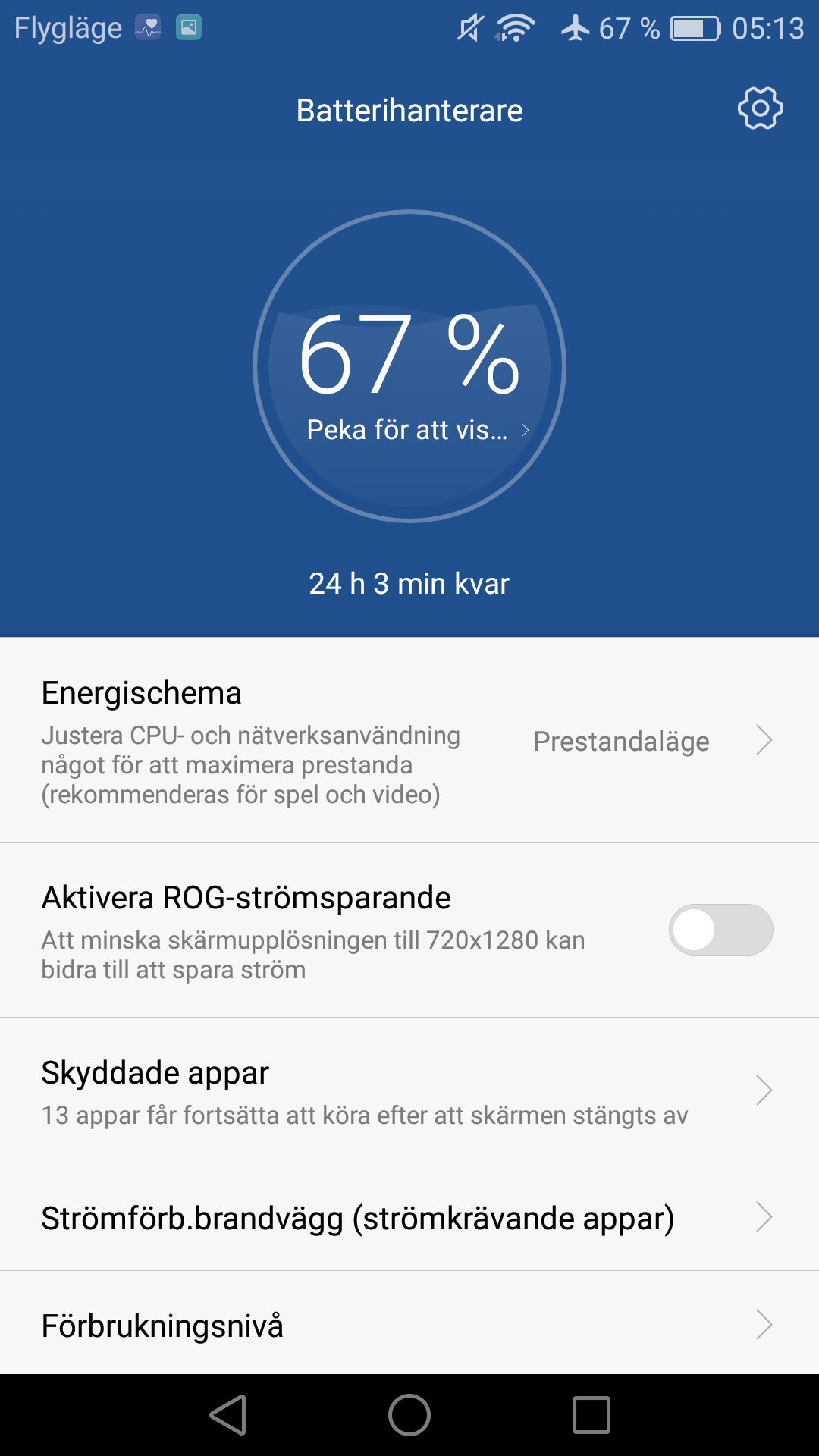Go back using the navigation bar
The height and width of the screenshot is (1456, 819).
[x=227, y=1415]
